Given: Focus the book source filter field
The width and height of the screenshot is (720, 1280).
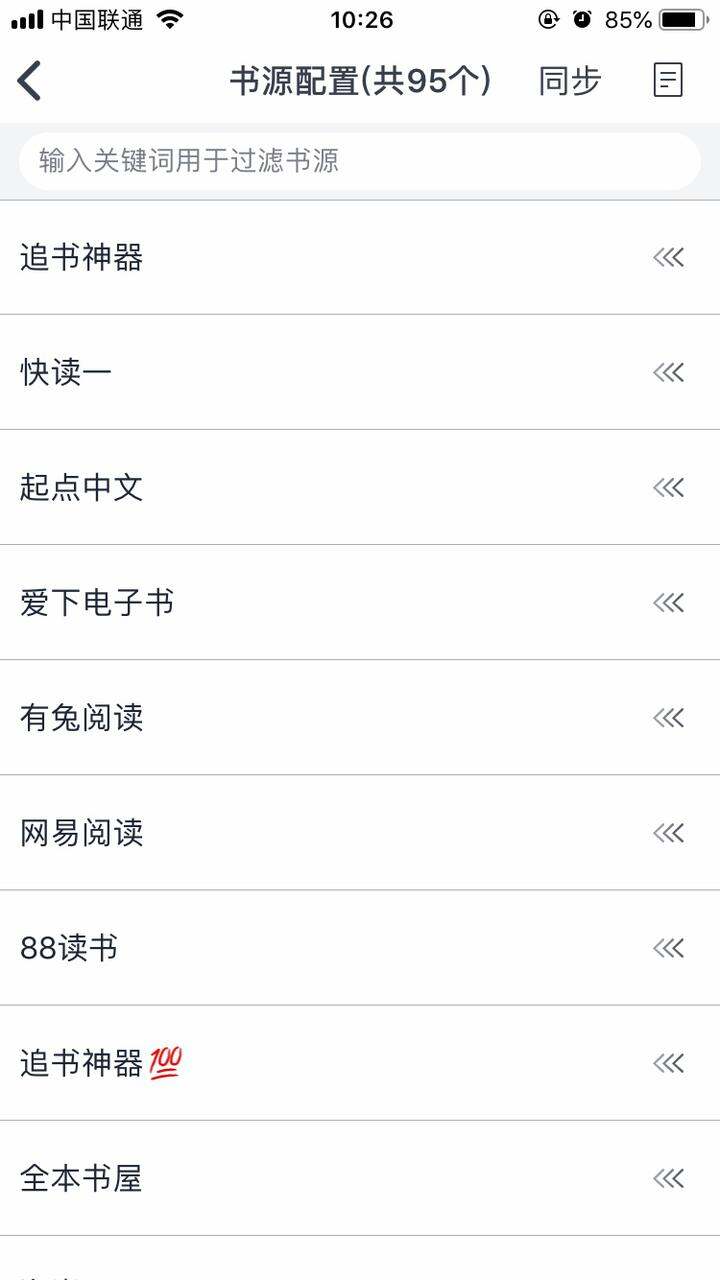Looking at the screenshot, I should pyautogui.click(x=360, y=161).
